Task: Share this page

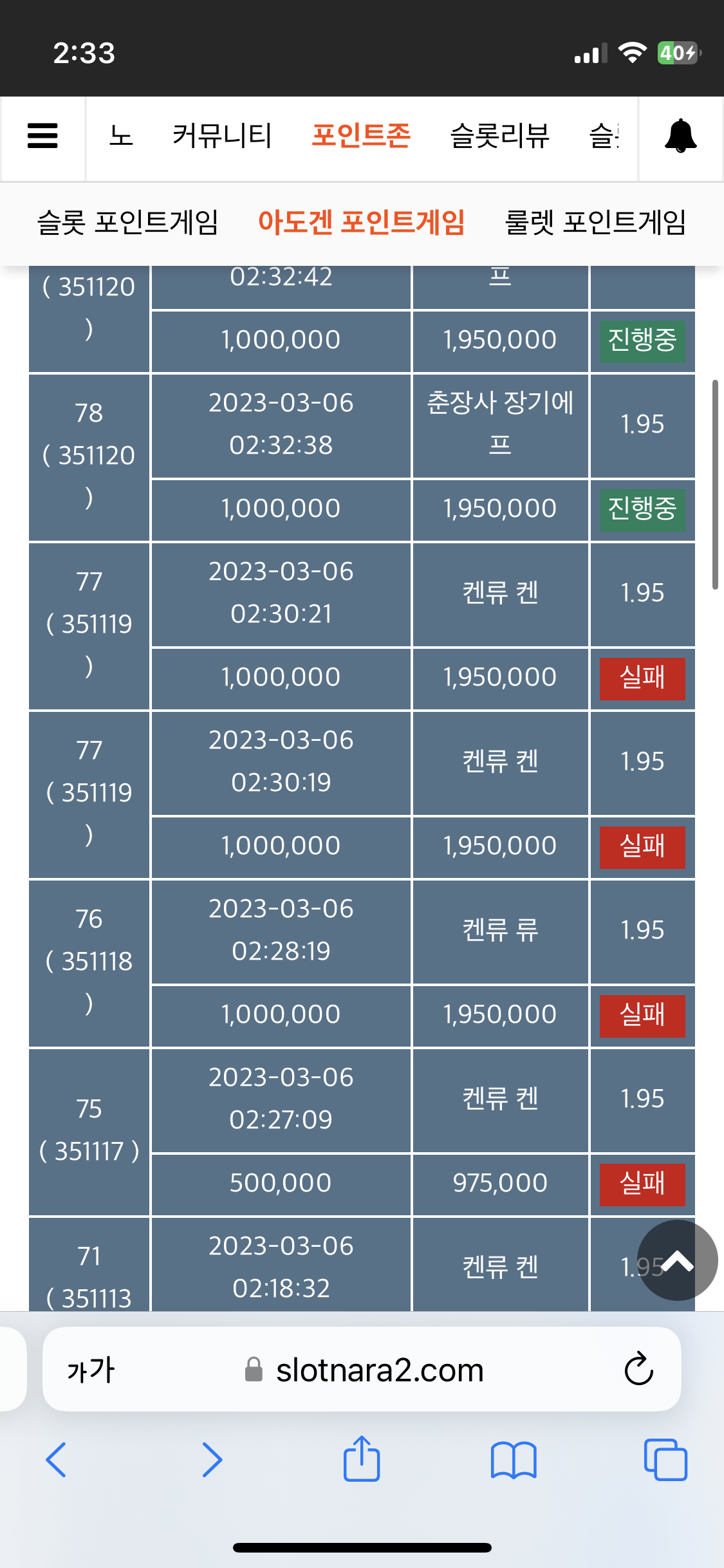Action: tap(362, 1459)
